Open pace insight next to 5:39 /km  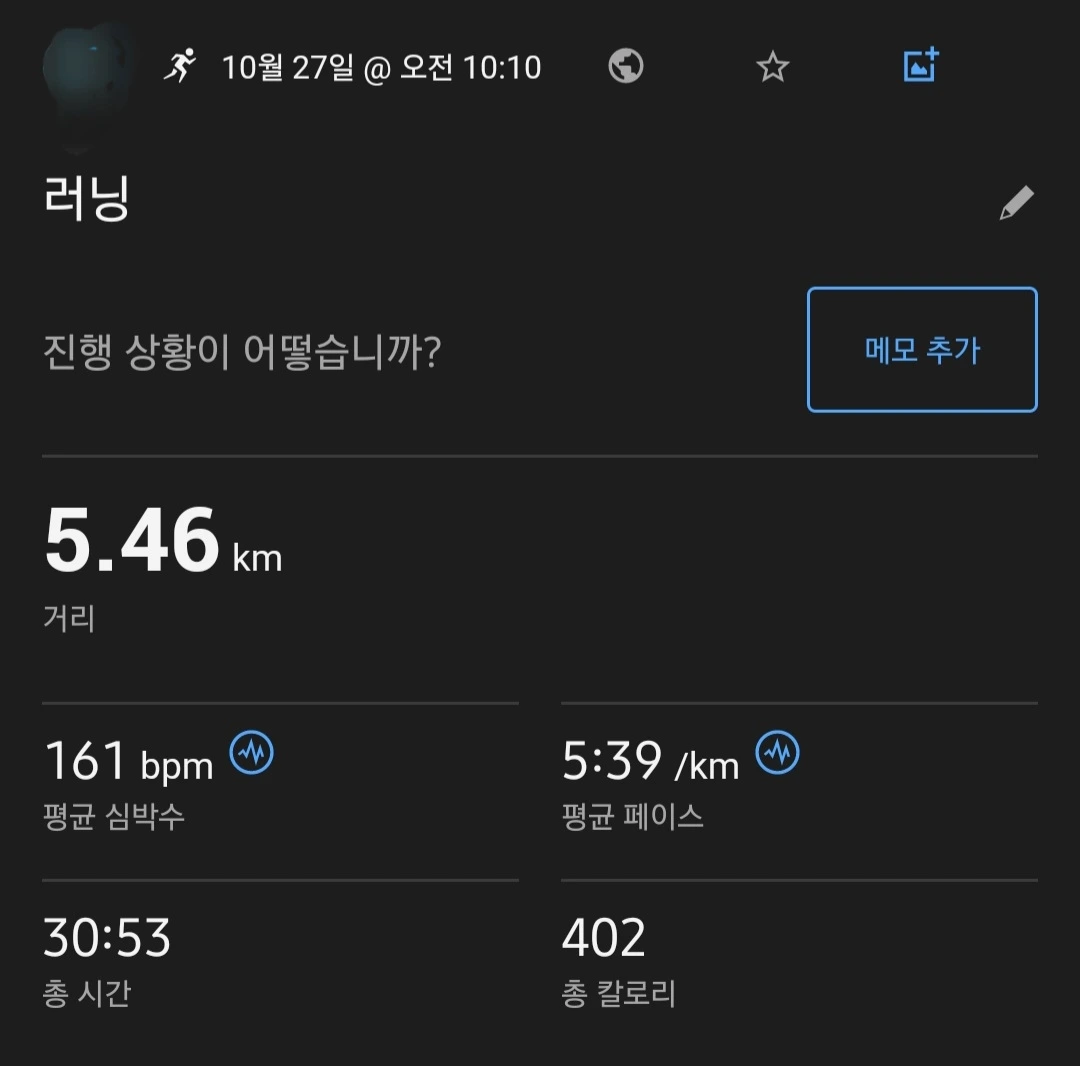pyautogui.click(x=777, y=752)
